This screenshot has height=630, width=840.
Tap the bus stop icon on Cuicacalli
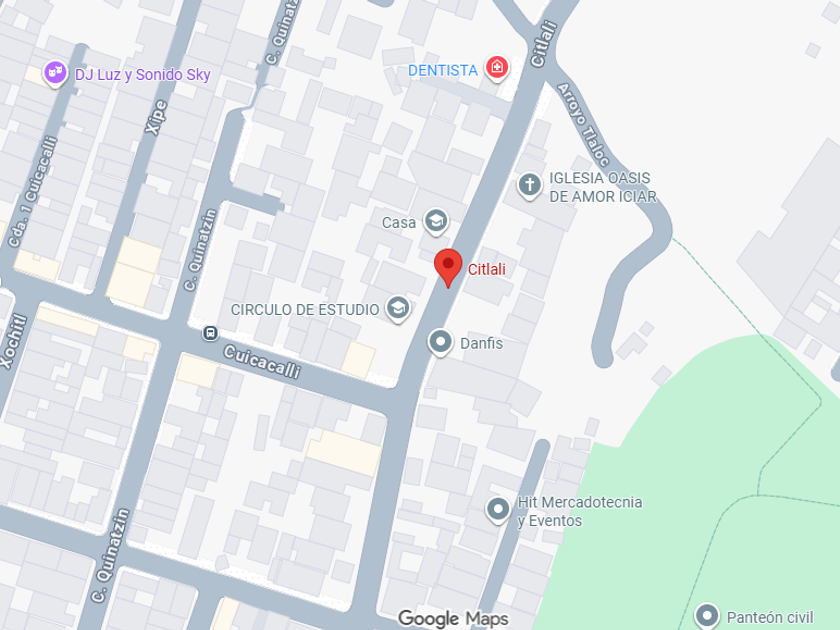210,333
